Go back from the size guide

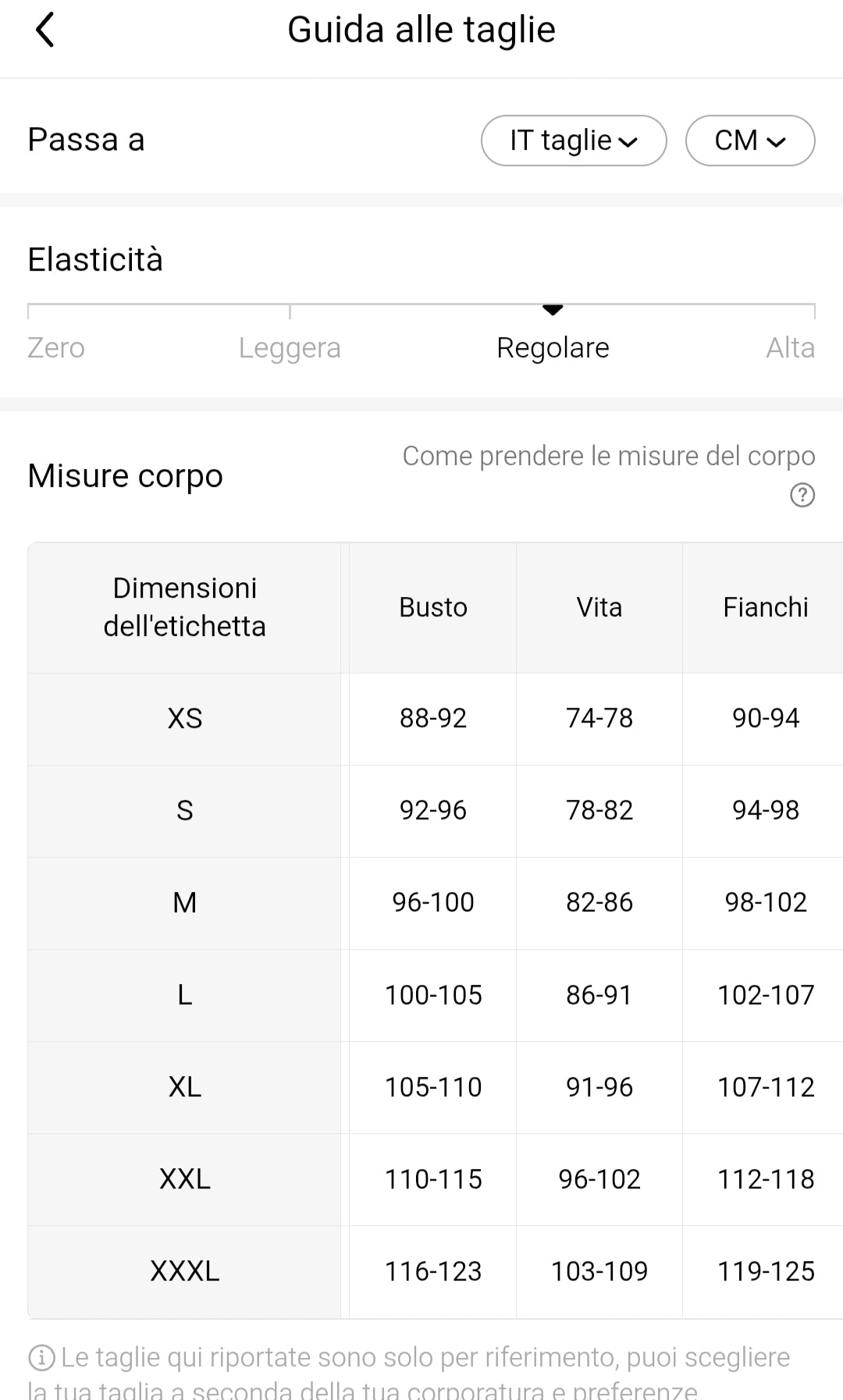point(45,30)
